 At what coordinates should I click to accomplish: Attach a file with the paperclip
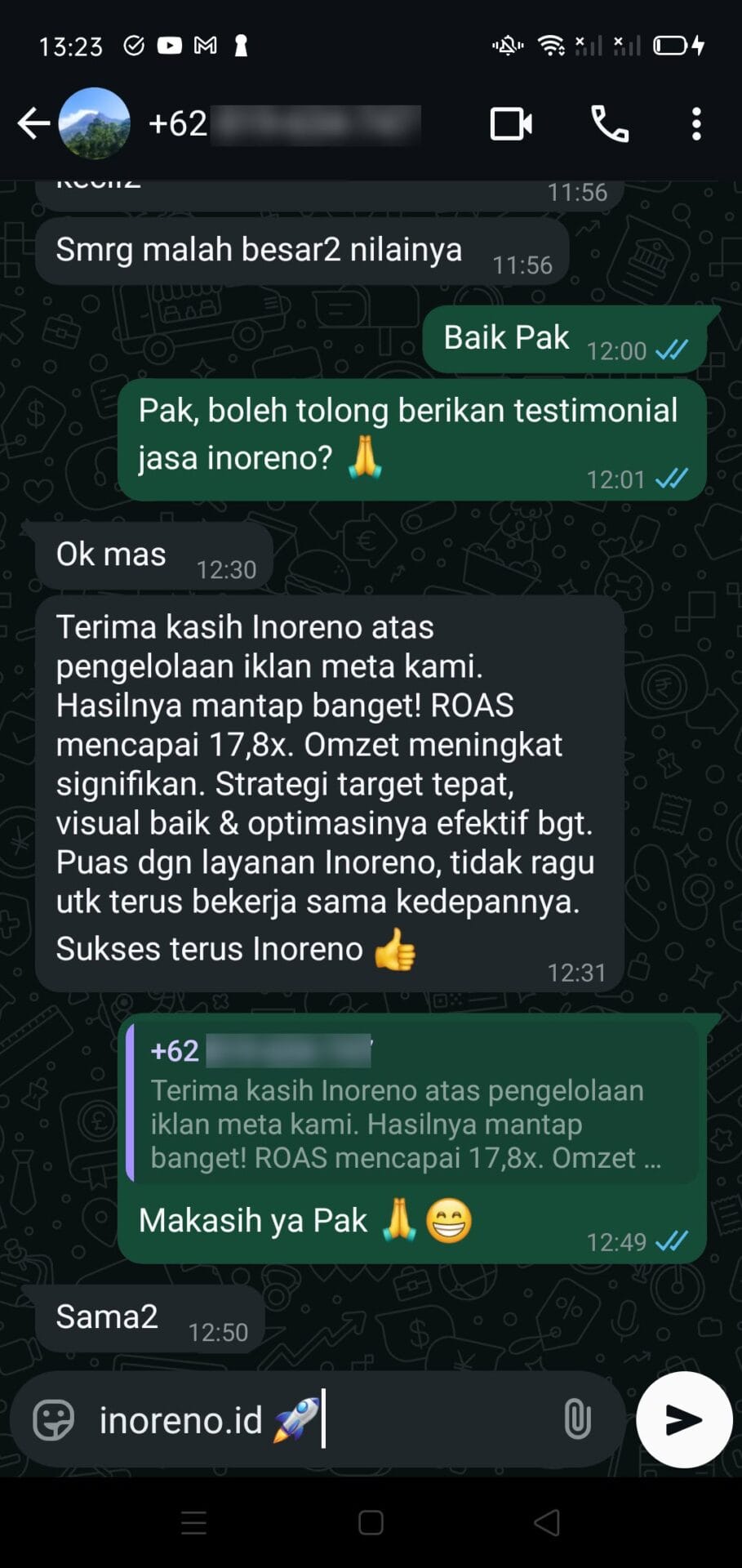(x=577, y=1419)
